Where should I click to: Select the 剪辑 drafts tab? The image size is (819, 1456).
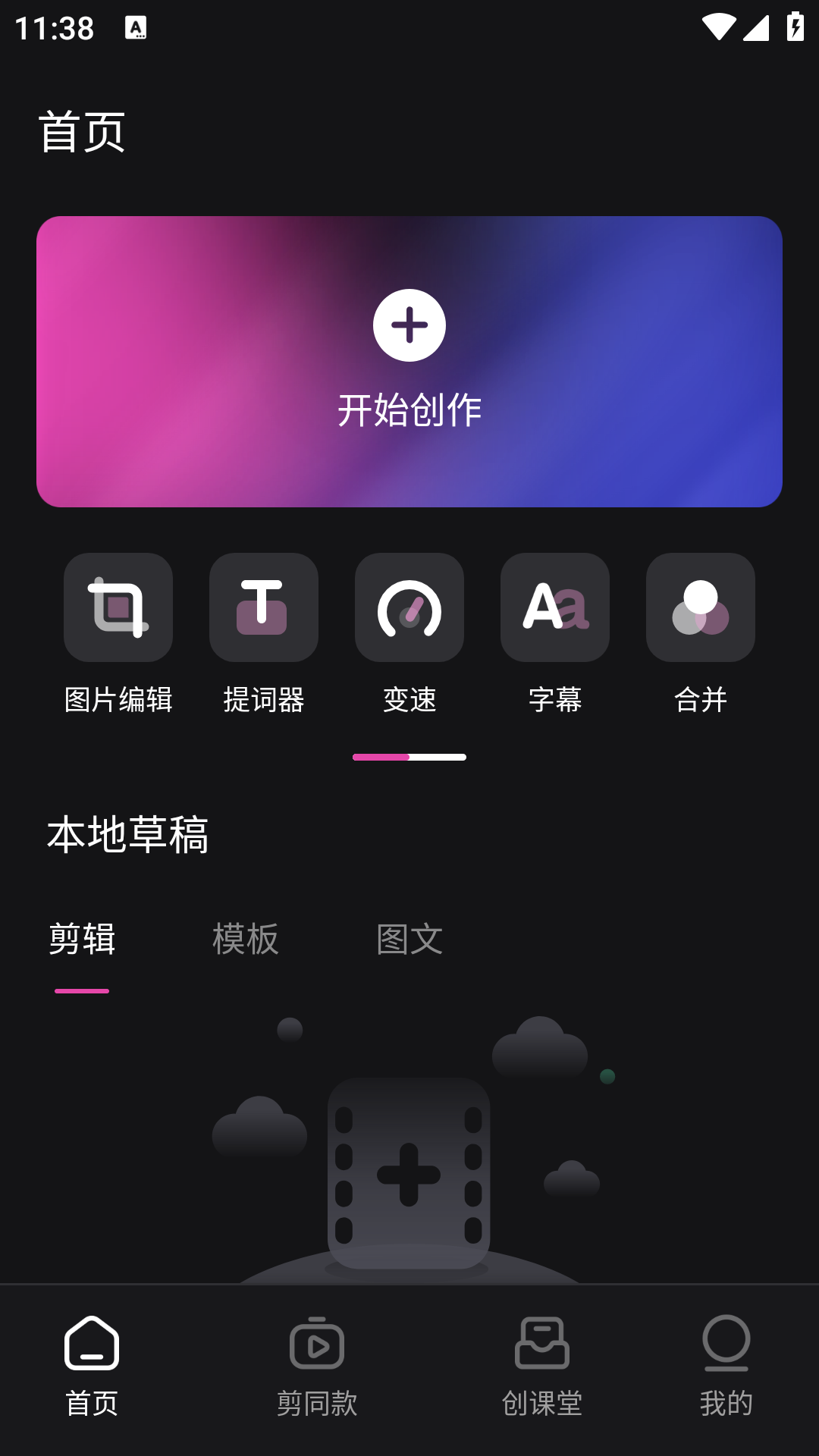(x=81, y=939)
